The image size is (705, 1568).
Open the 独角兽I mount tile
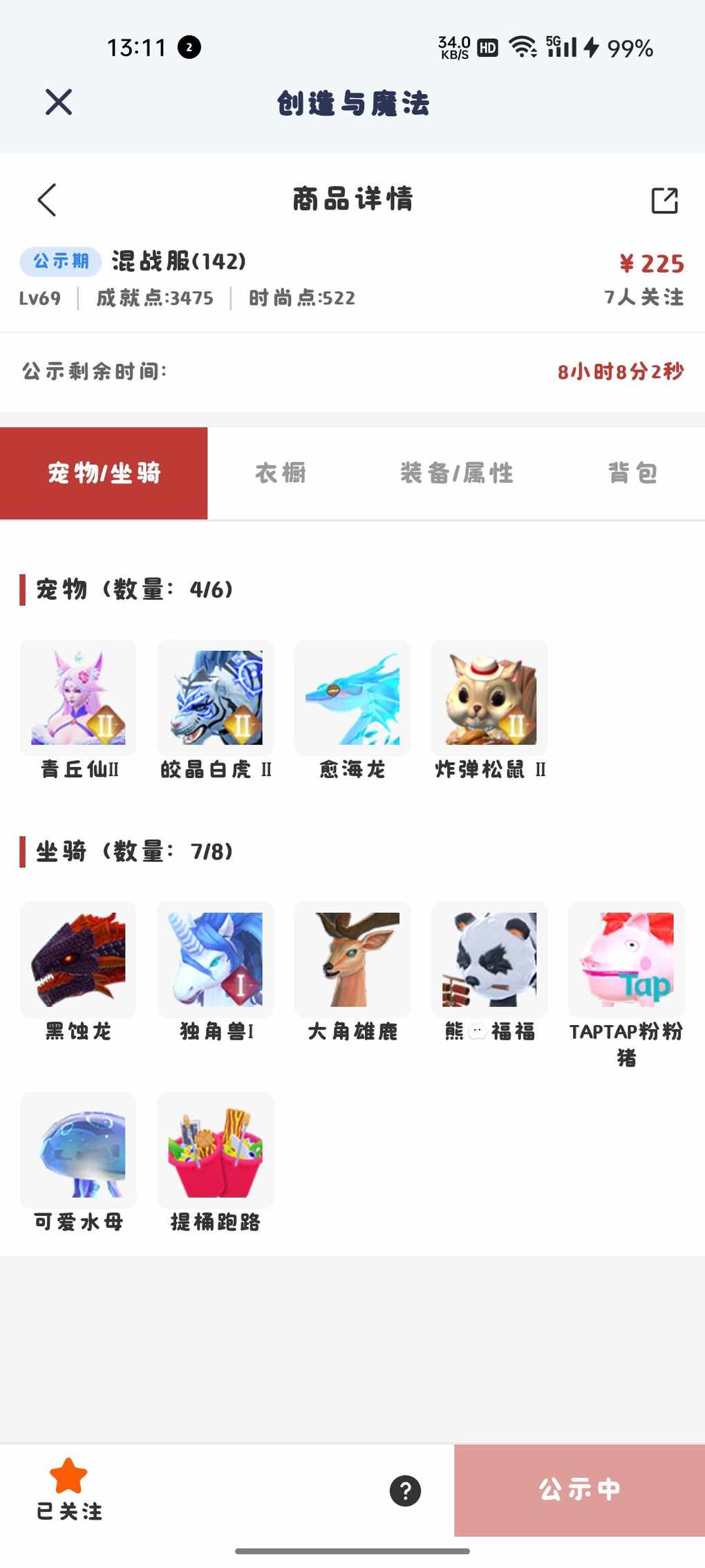(x=215, y=959)
